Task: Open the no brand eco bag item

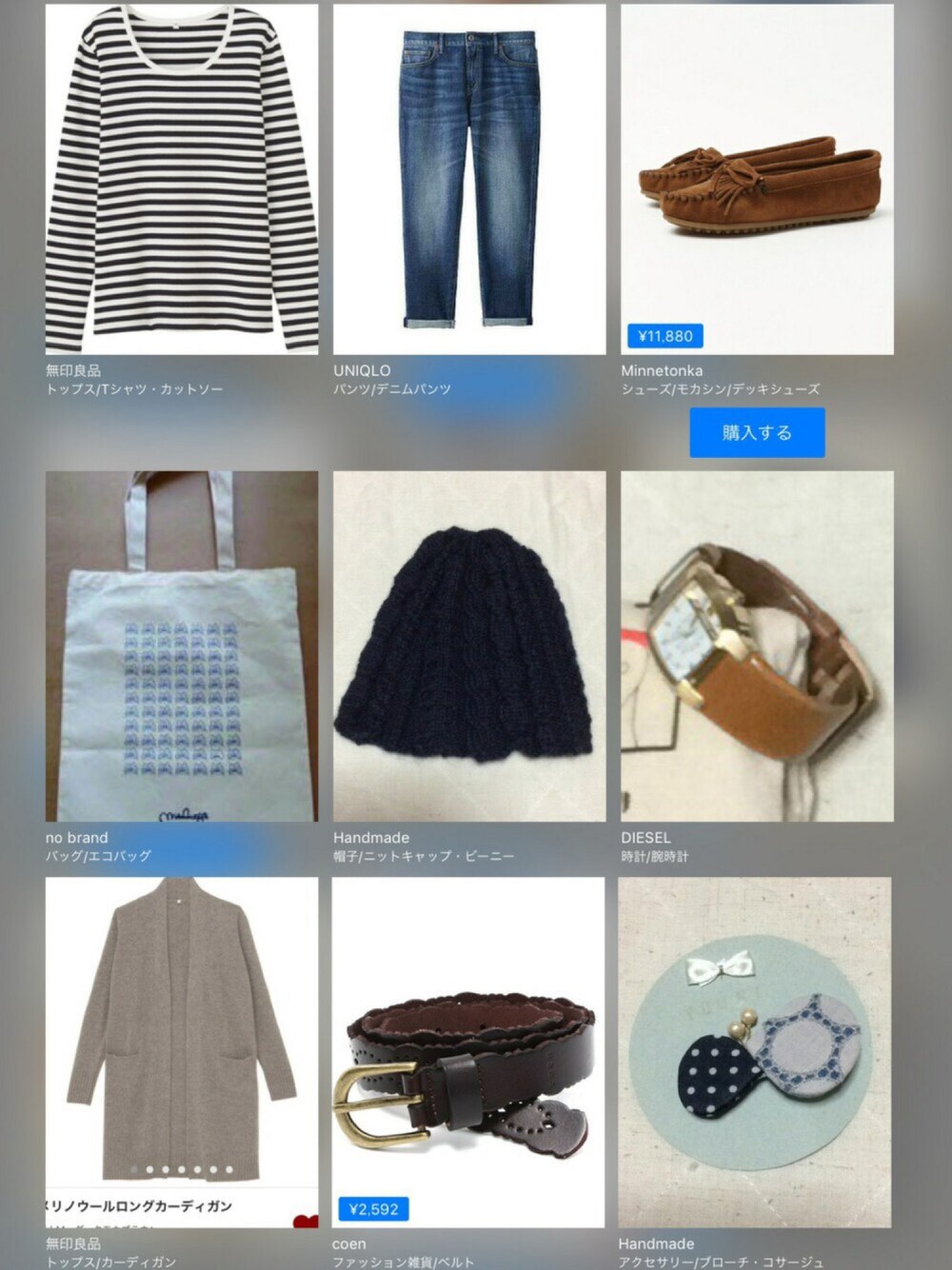Action: click(x=182, y=645)
